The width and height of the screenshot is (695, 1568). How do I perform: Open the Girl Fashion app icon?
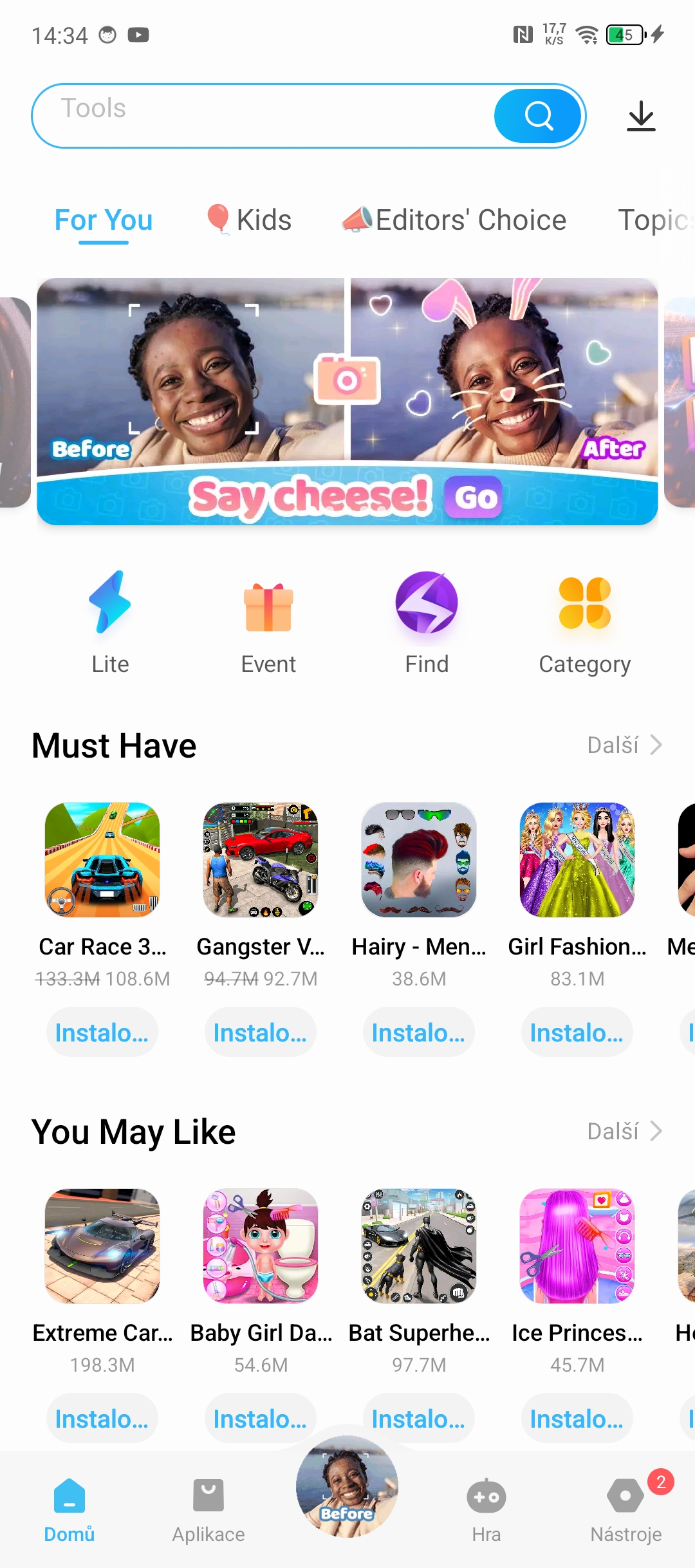click(x=577, y=859)
